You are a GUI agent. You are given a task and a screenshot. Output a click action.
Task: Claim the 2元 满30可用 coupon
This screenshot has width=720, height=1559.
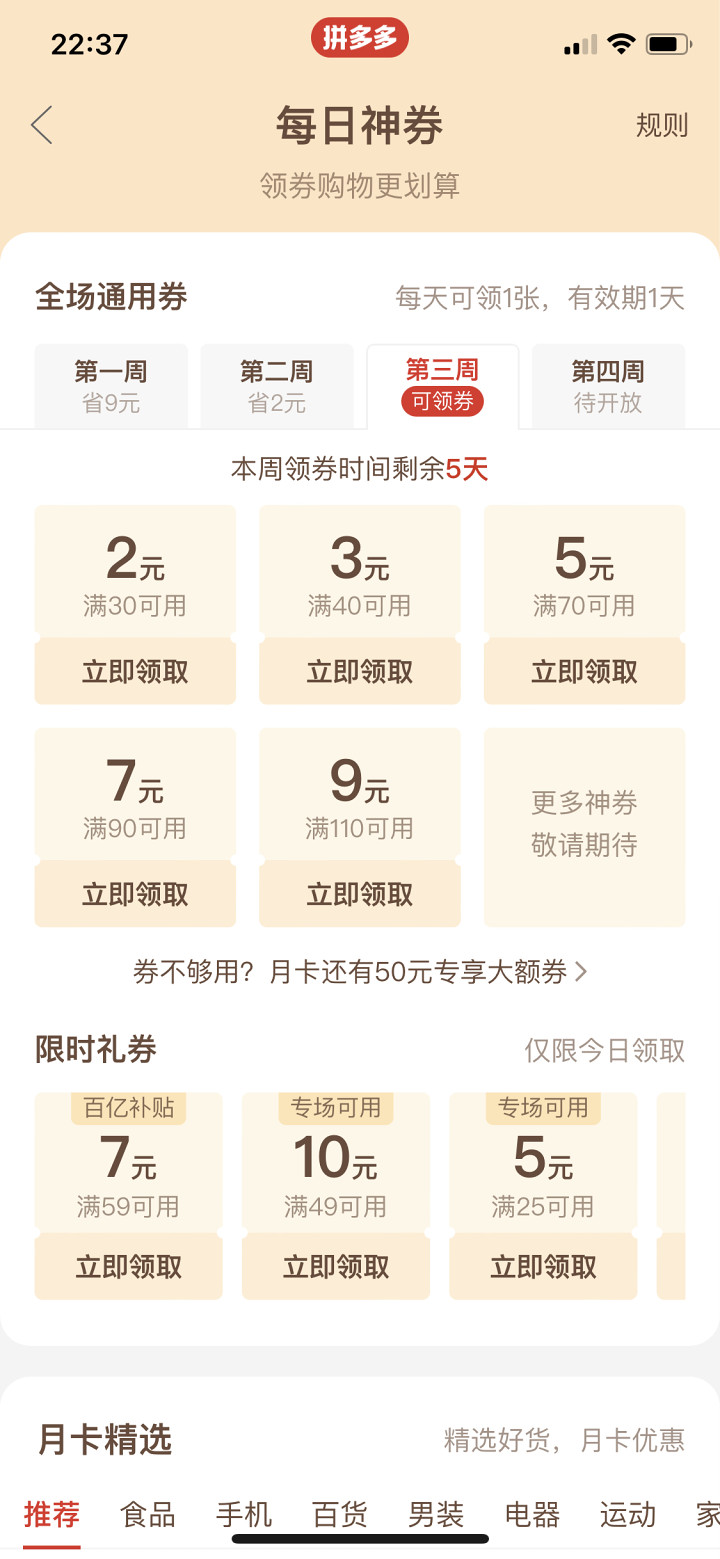pyautogui.click(x=135, y=672)
